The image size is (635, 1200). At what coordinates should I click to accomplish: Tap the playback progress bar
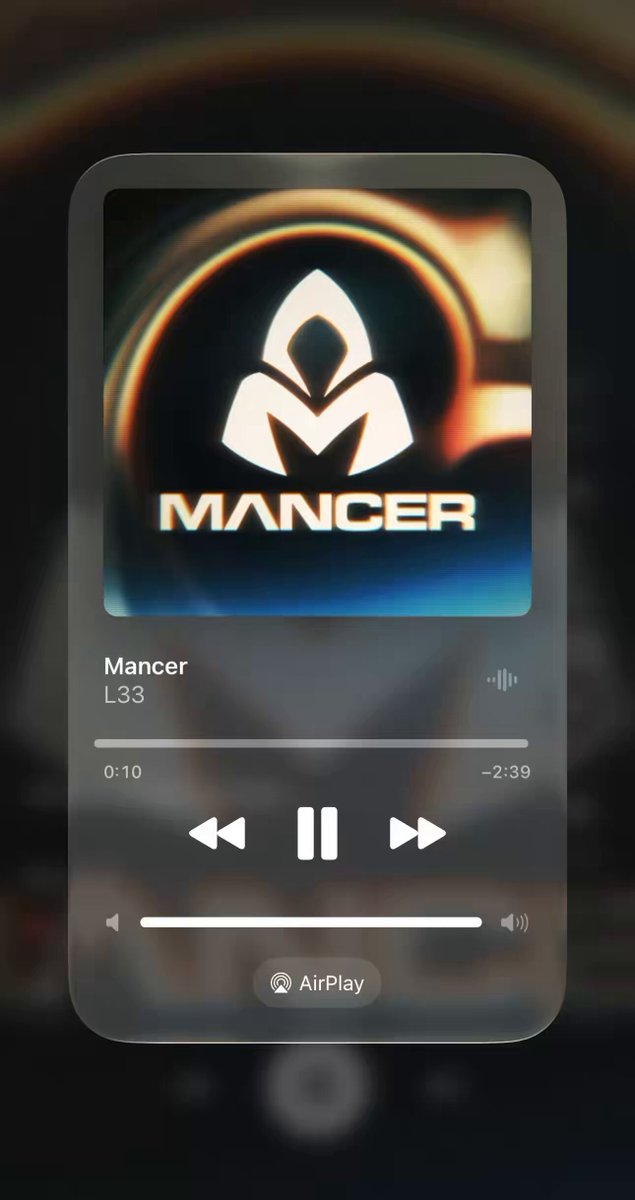[x=311, y=744]
